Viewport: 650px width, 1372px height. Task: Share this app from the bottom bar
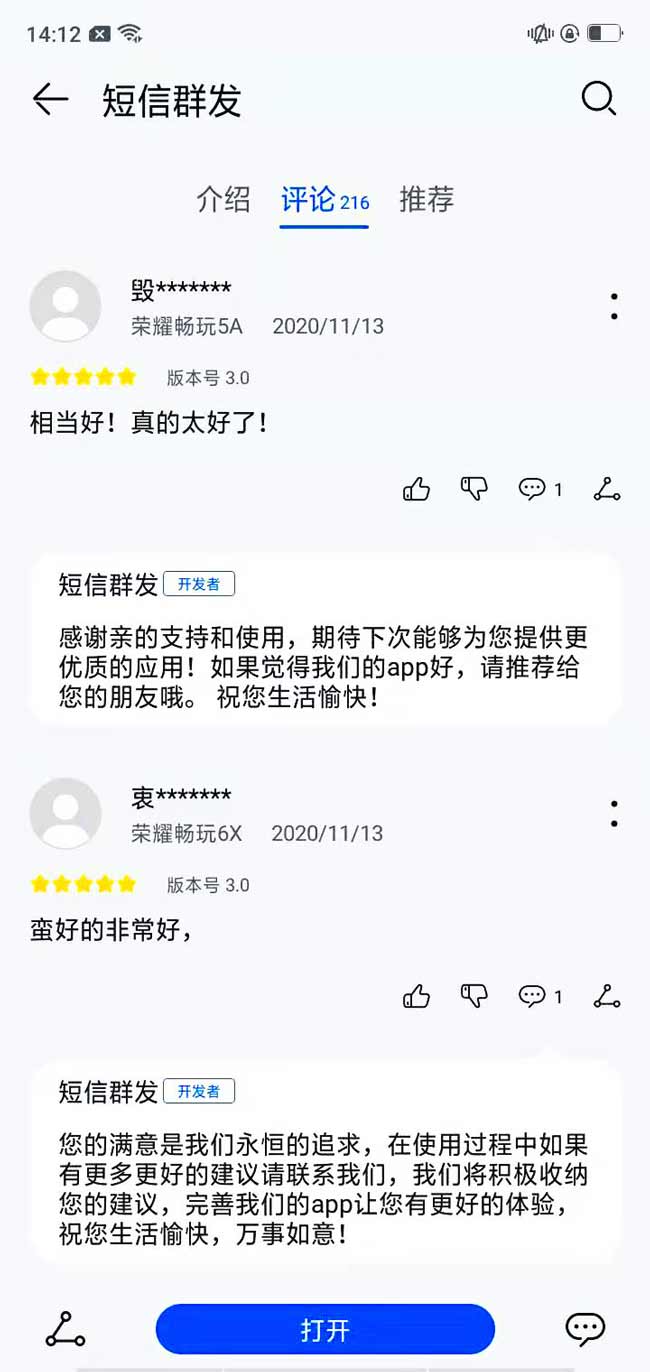point(65,1329)
